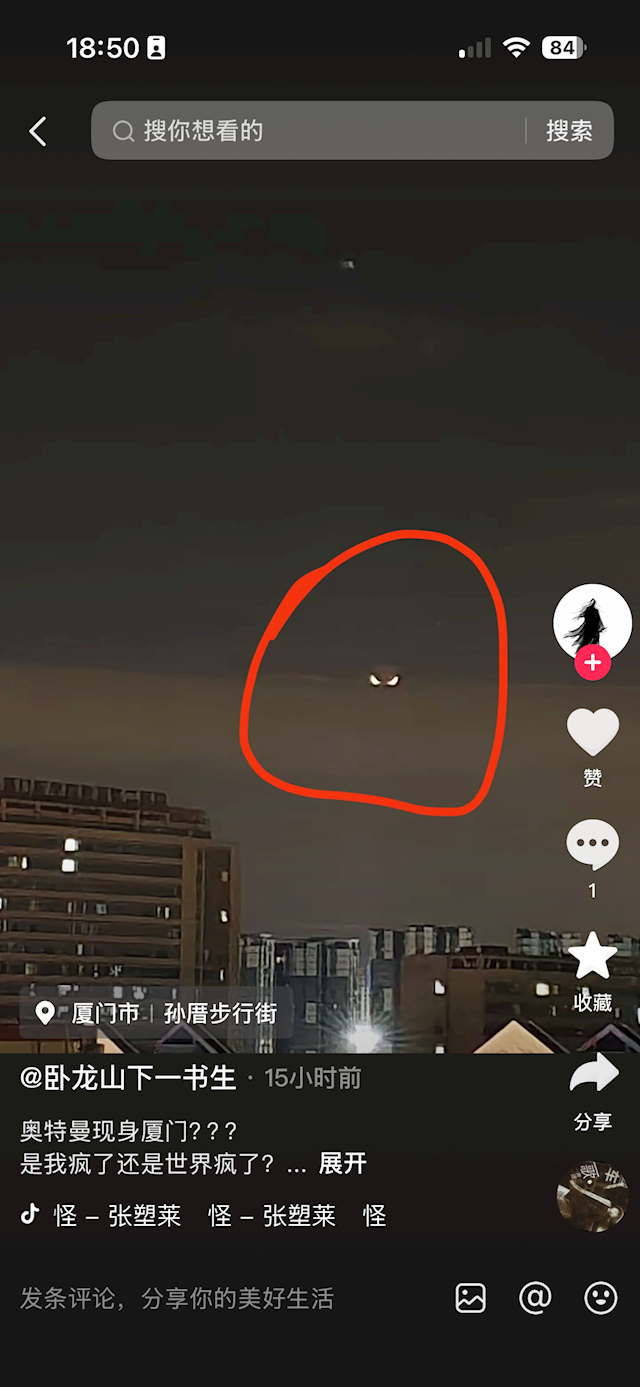
Task: Share this video via 分享 arrow
Action: 592,1075
